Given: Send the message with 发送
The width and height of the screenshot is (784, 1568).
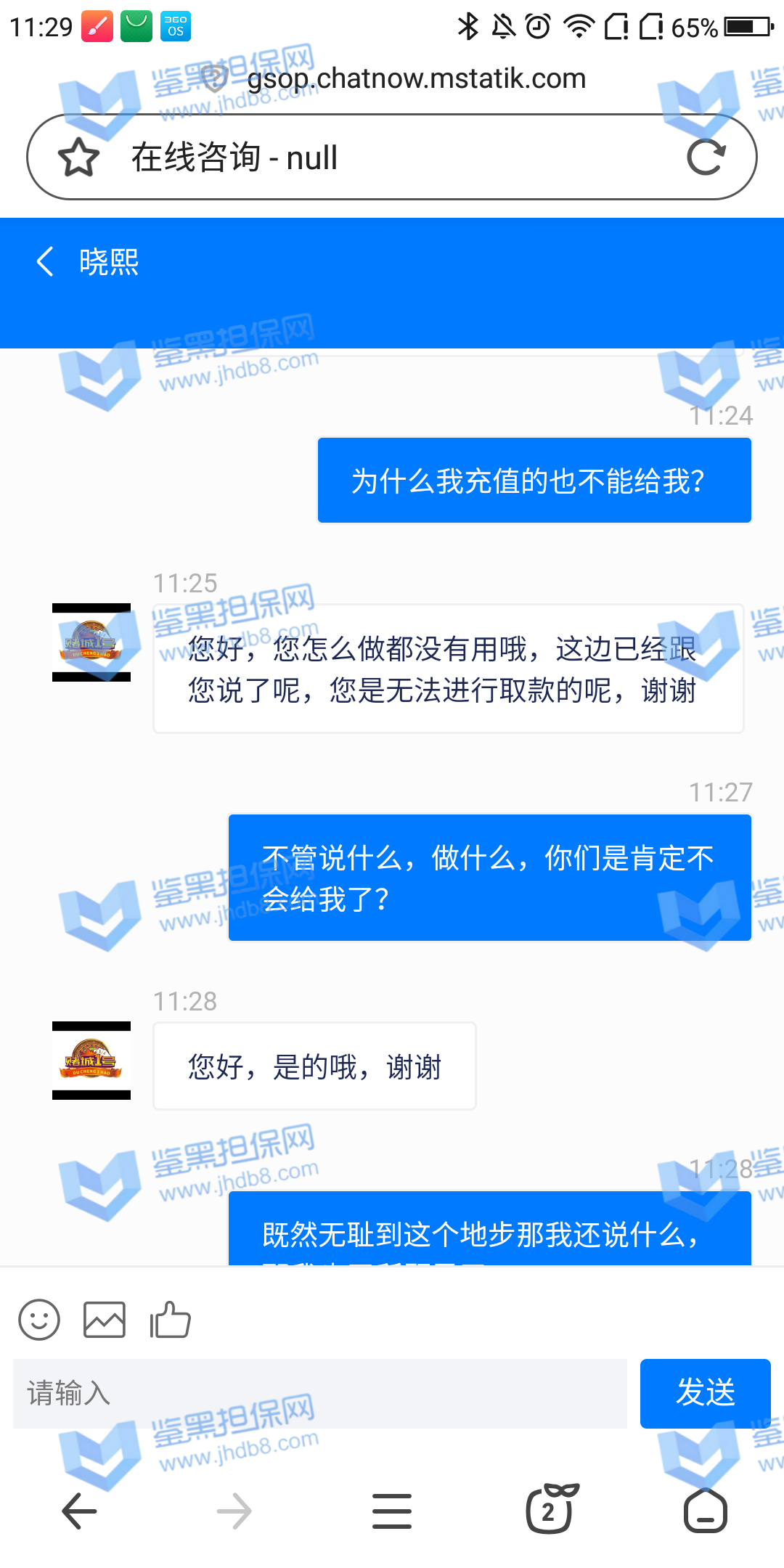Looking at the screenshot, I should tap(705, 1394).
